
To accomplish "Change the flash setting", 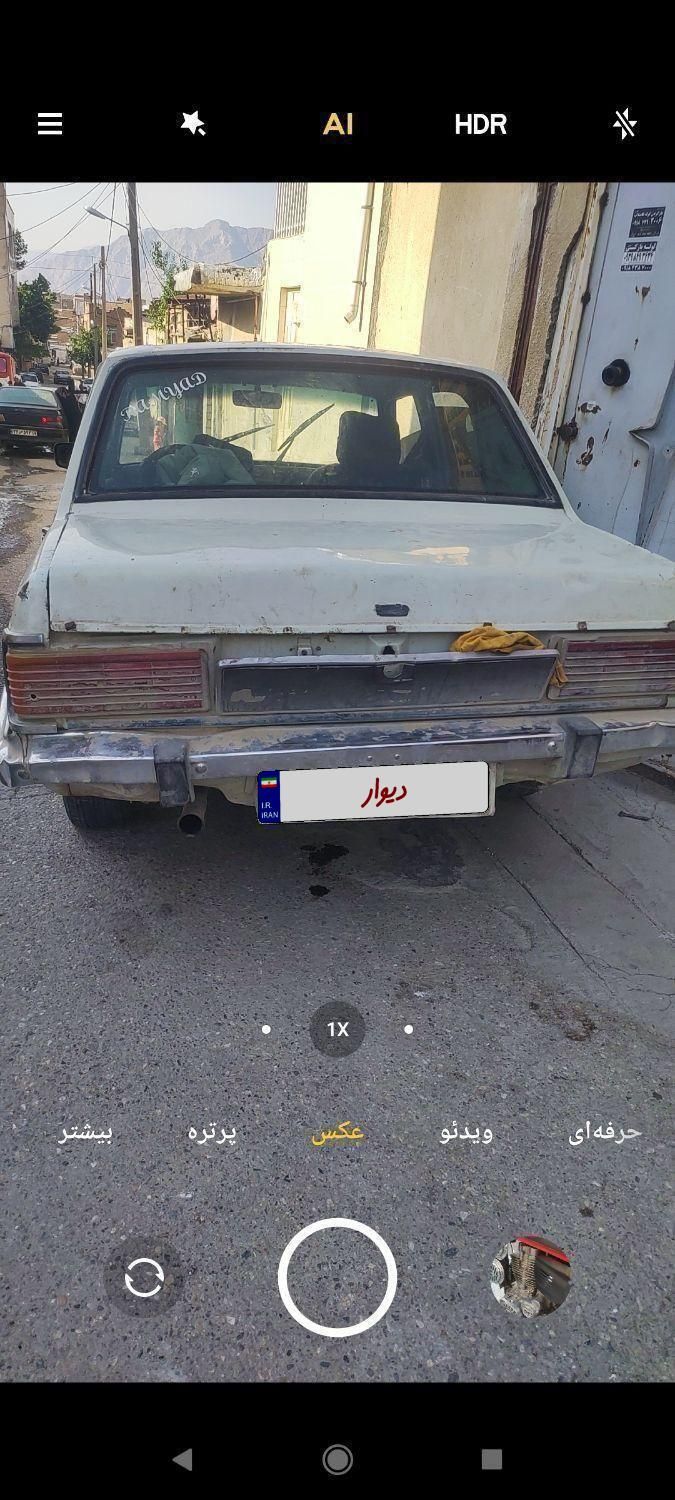I will point(624,124).
